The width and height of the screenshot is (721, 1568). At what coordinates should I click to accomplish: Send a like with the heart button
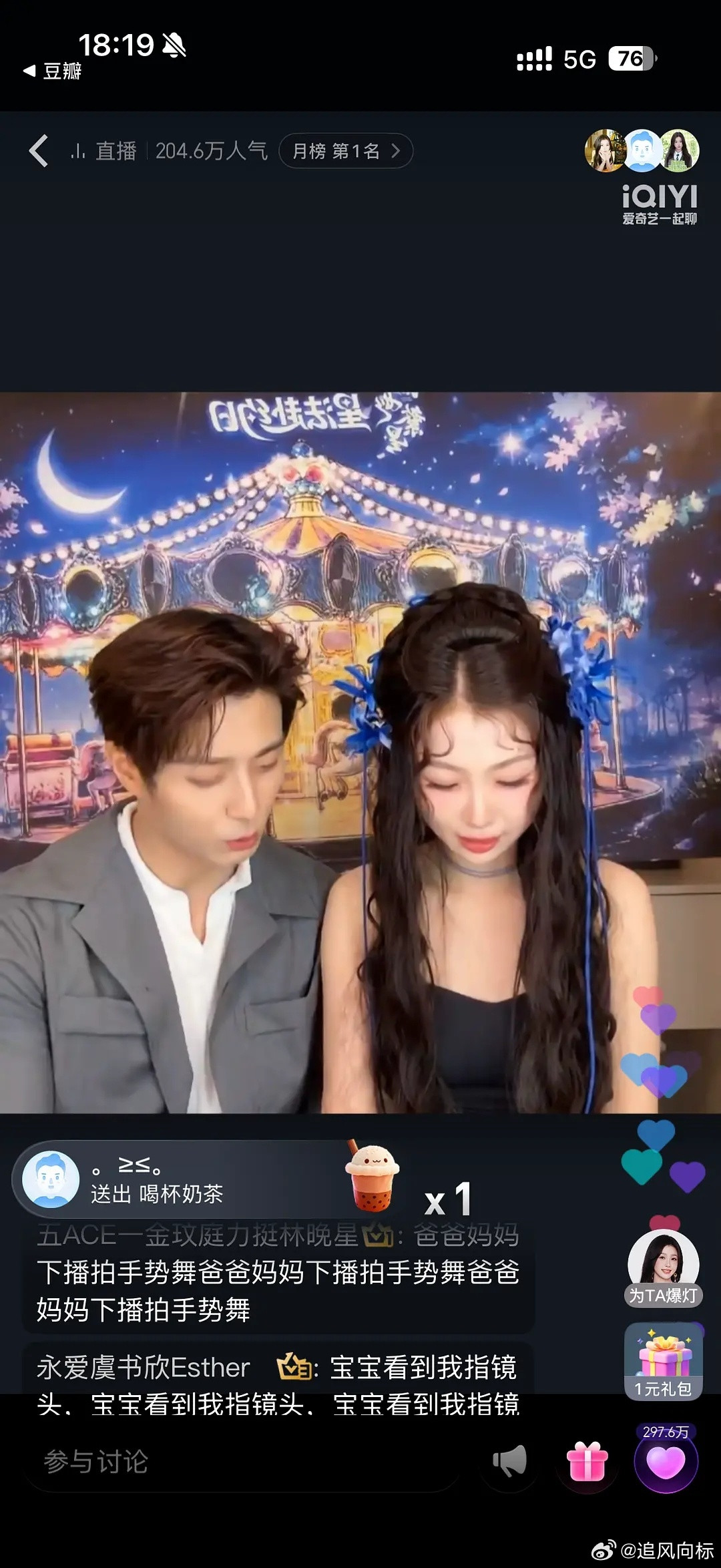tap(666, 1462)
